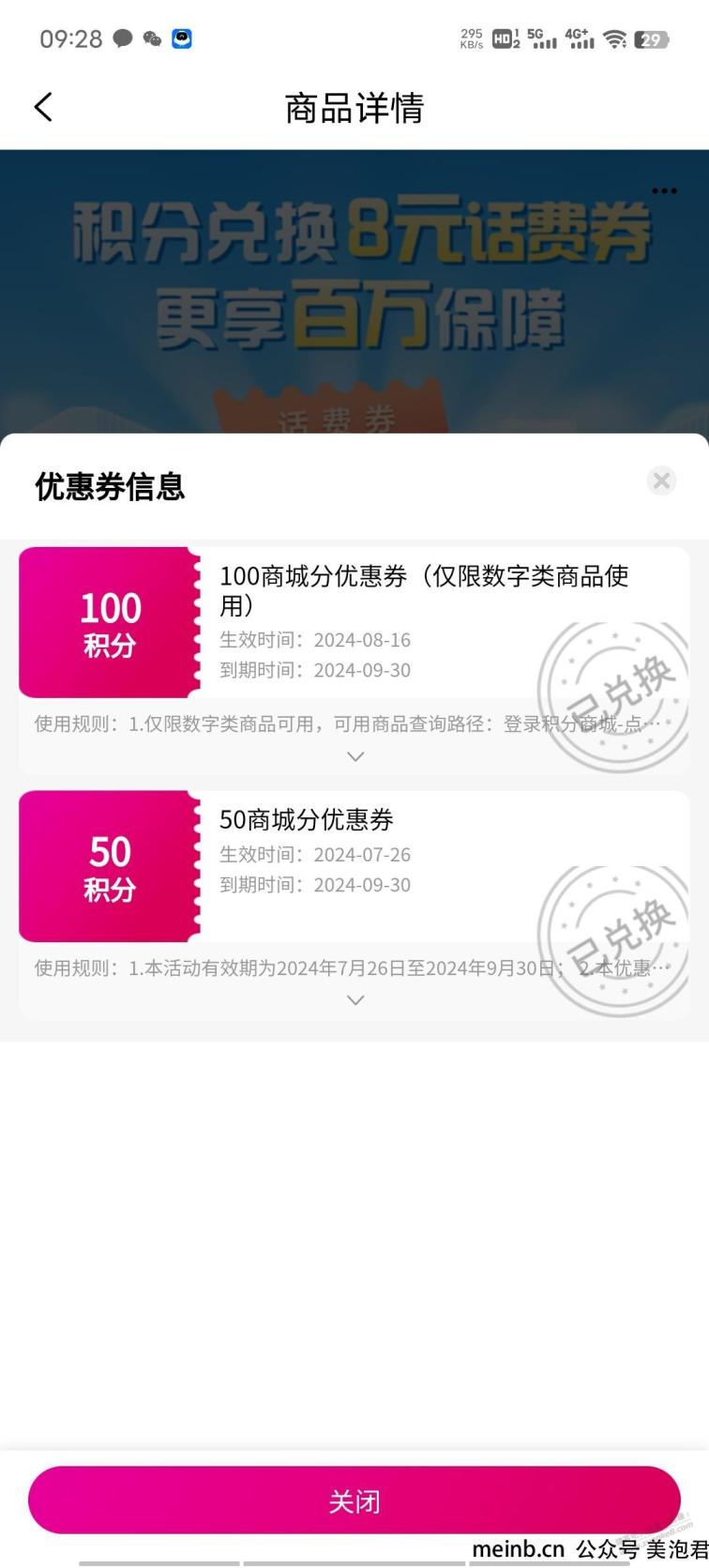
Task: Open the three-dot overflow menu
Action: pyautogui.click(x=664, y=190)
